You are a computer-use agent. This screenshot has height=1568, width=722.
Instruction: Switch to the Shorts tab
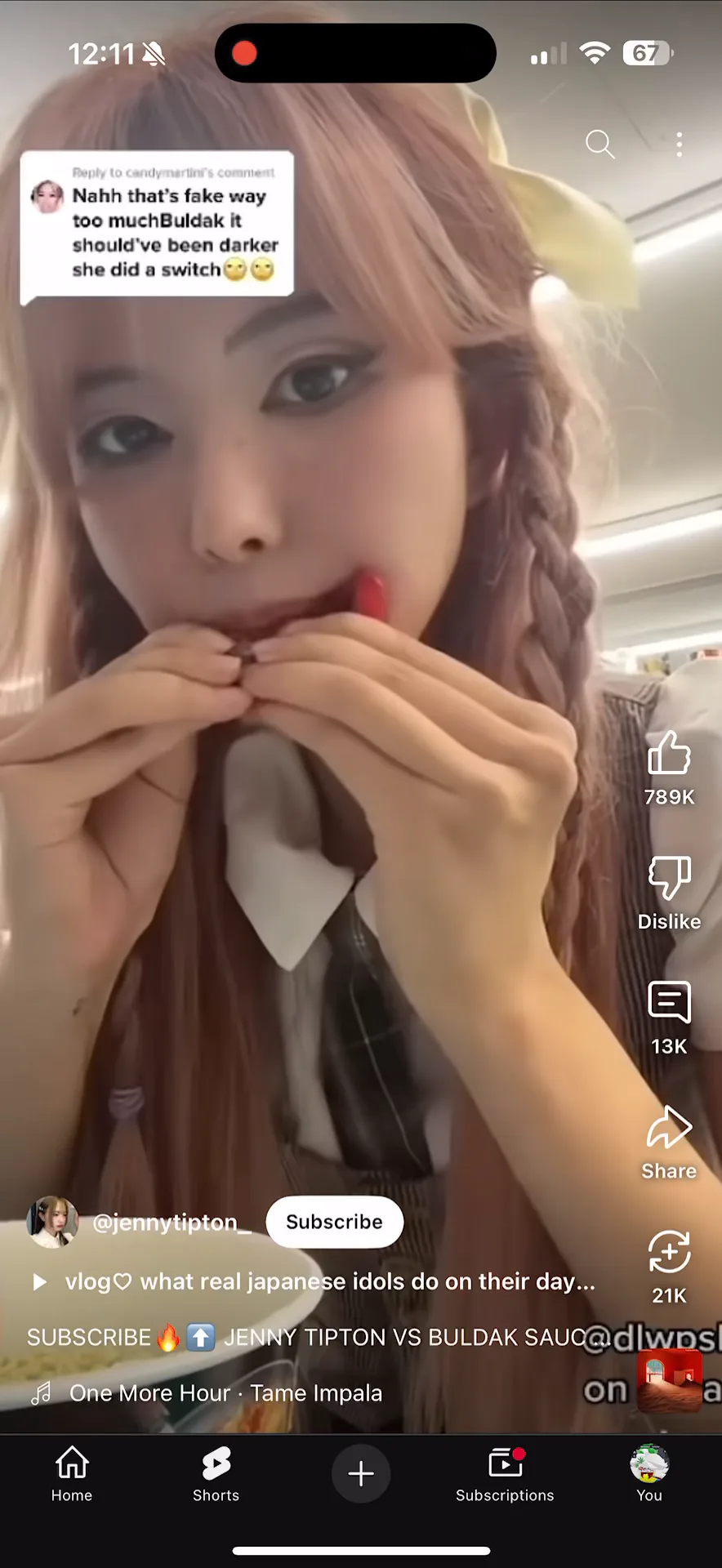point(216,1473)
